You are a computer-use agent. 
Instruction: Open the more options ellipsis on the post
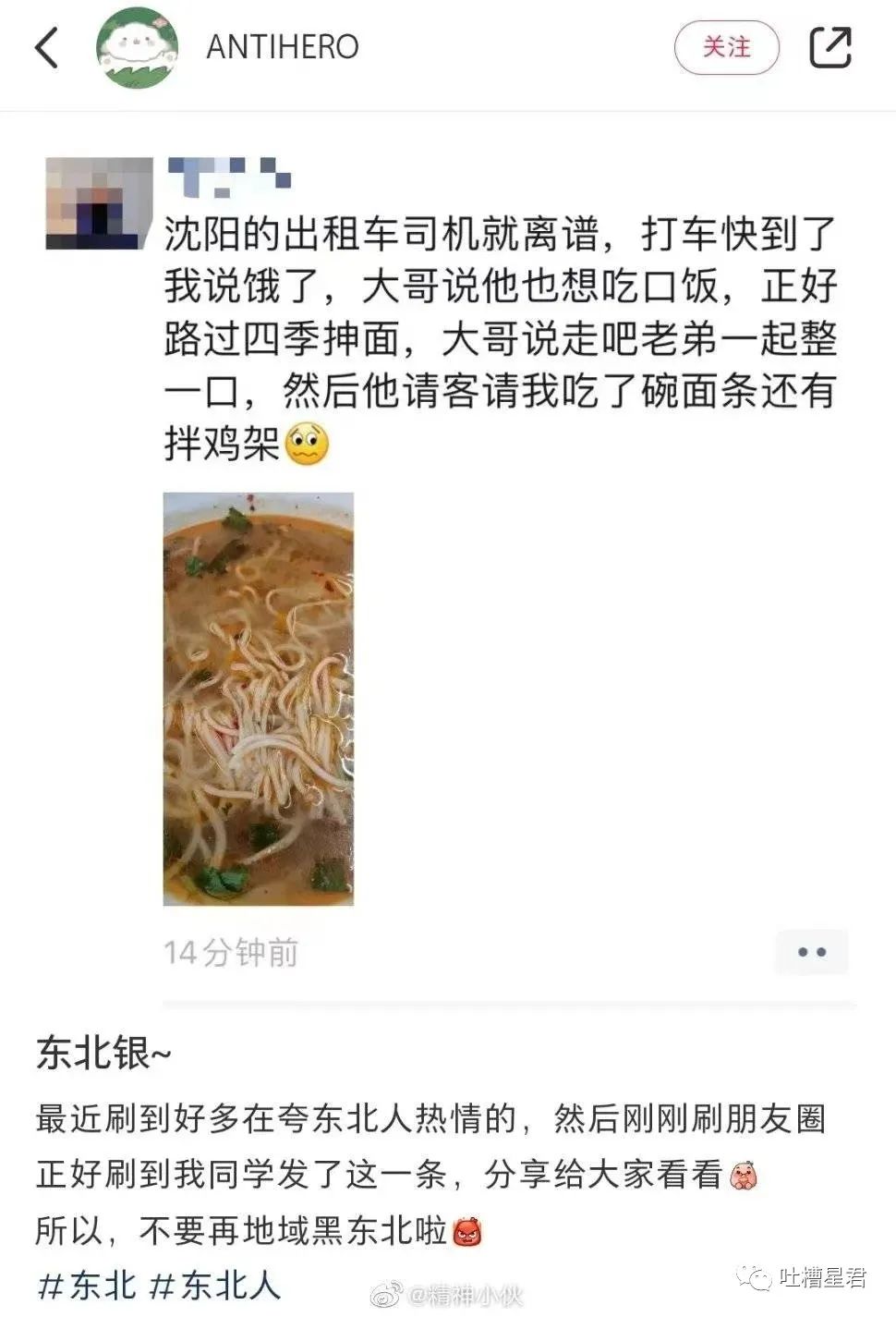coord(811,952)
